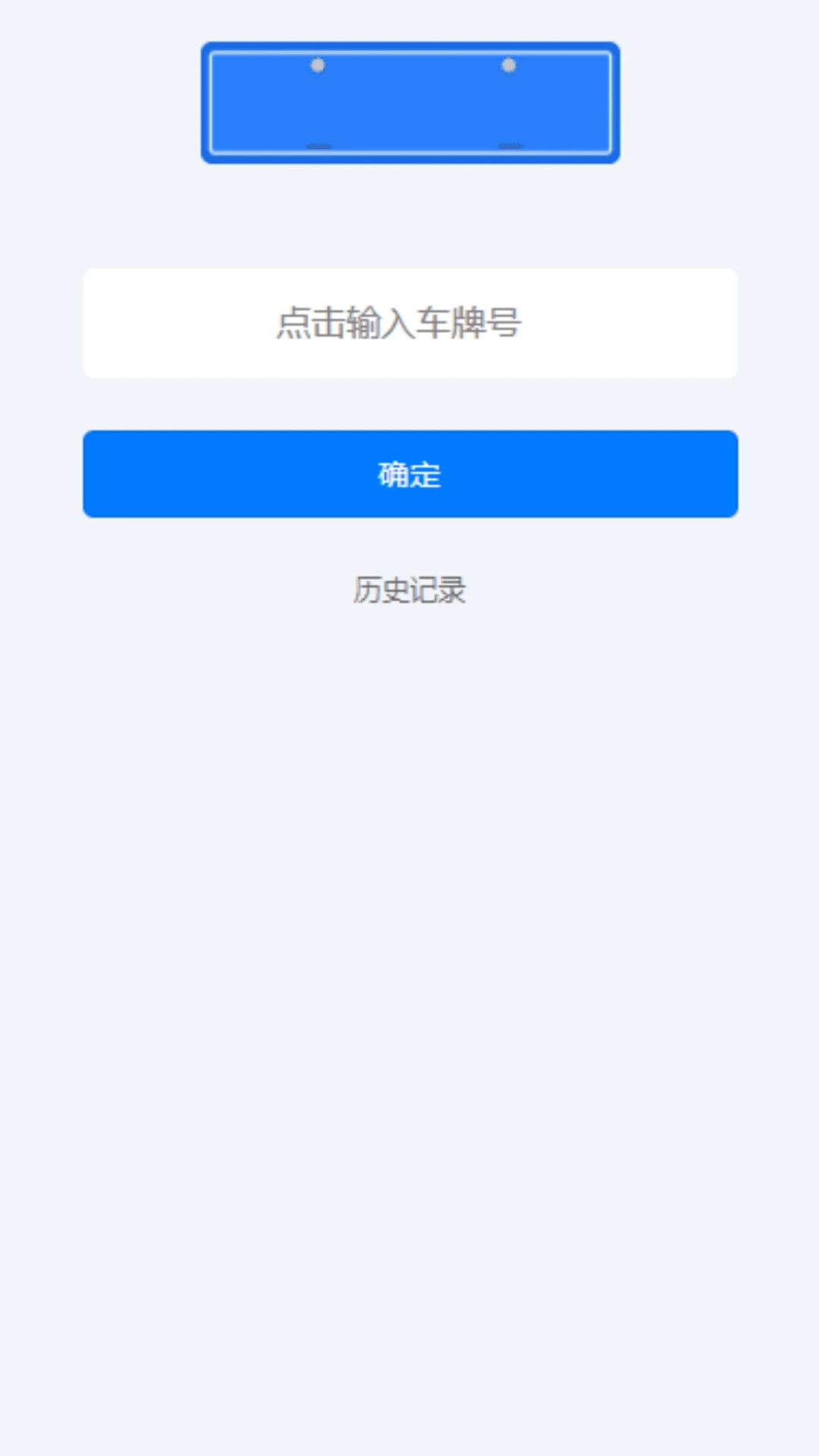Click 历史记录 below the confirm button

[409, 589]
